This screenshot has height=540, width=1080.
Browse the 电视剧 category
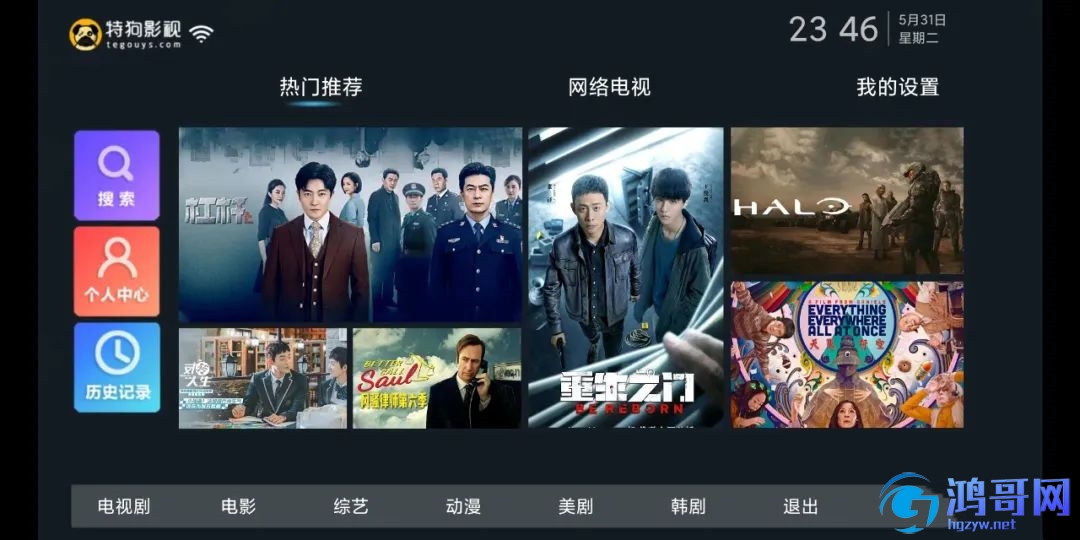point(124,507)
